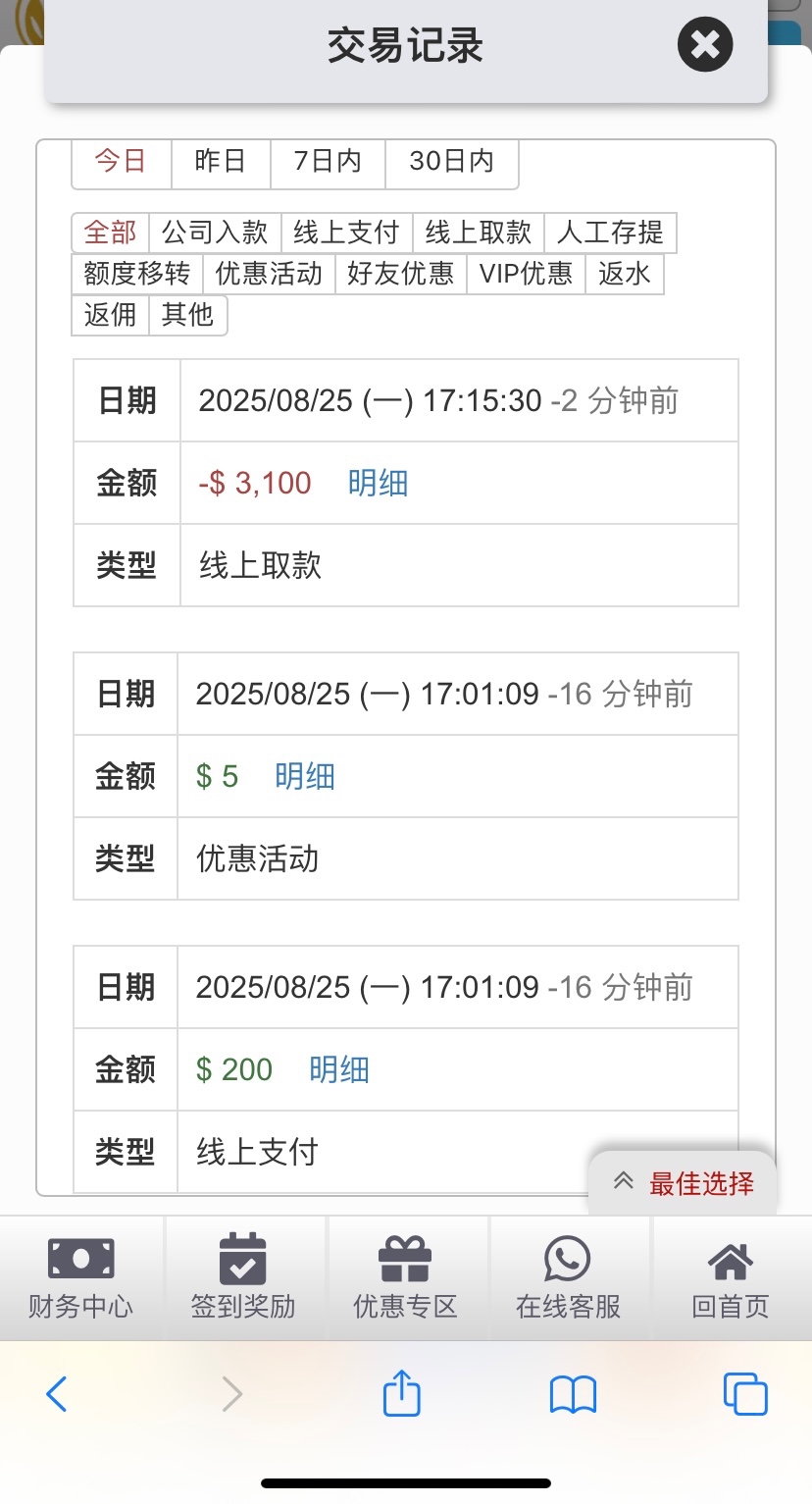Close the 交易记录 dialog
The image size is (812, 1504).
tap(704, 45)
